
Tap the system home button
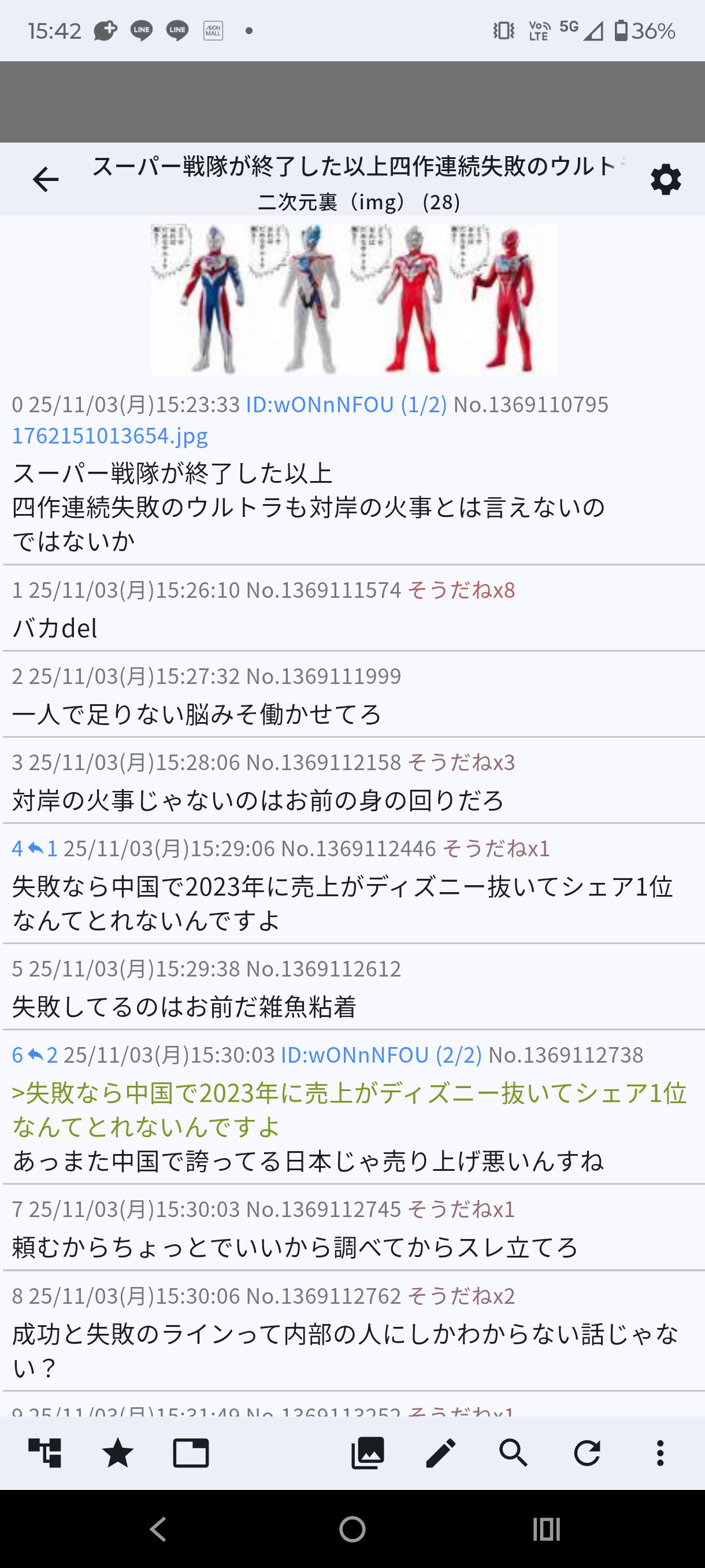click(352, 1529)
